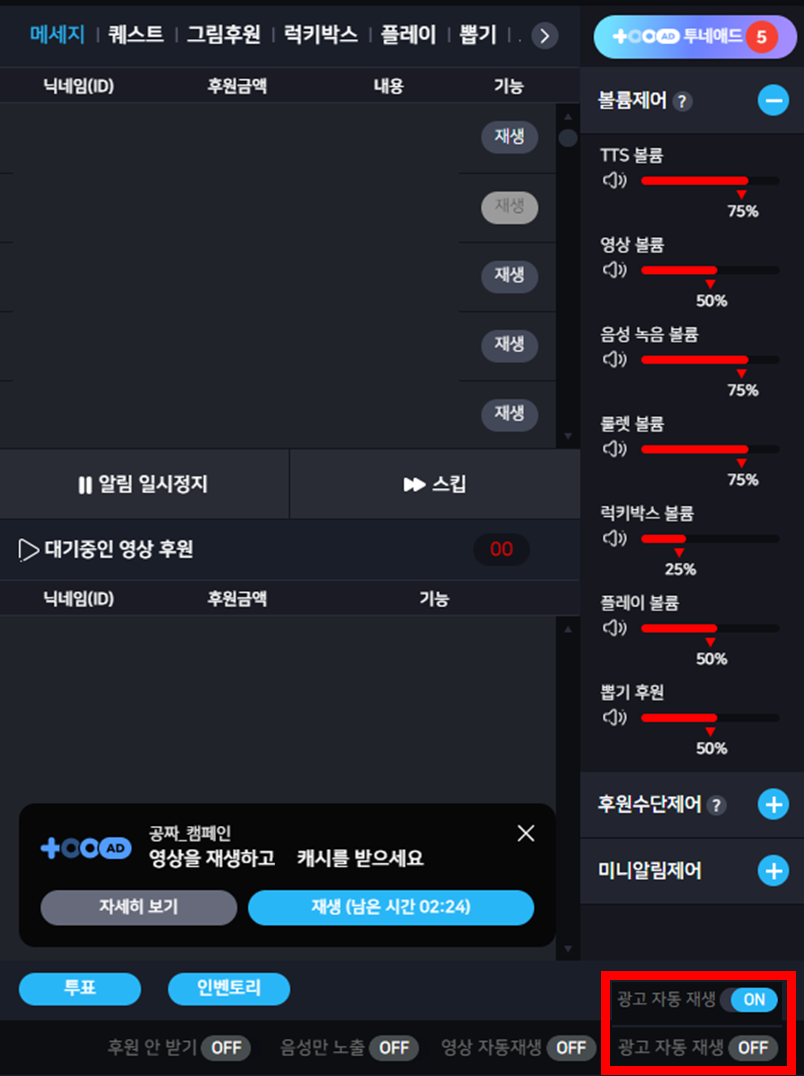Expand the 후원수단제어 section

(x=773, y=804)
